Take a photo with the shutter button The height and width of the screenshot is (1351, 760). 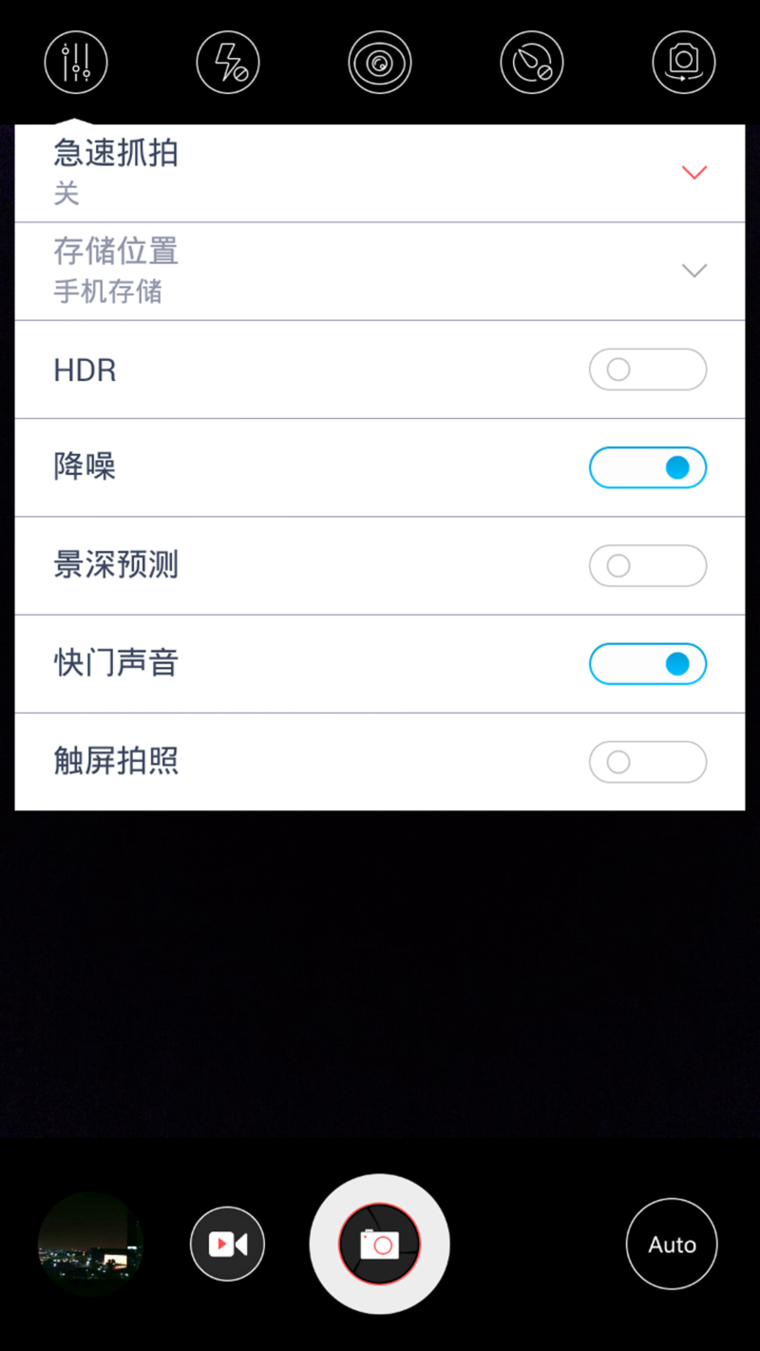tap(380, 1244)
